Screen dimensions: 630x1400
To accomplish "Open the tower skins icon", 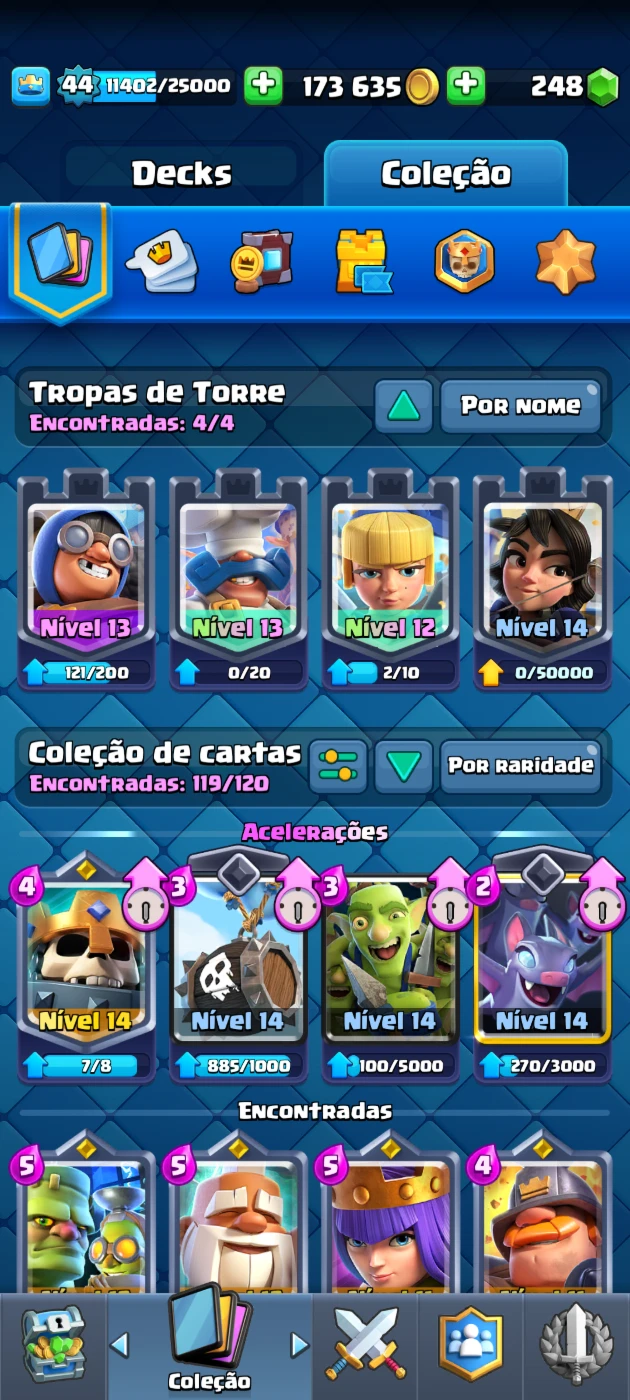I will [361, 261].
